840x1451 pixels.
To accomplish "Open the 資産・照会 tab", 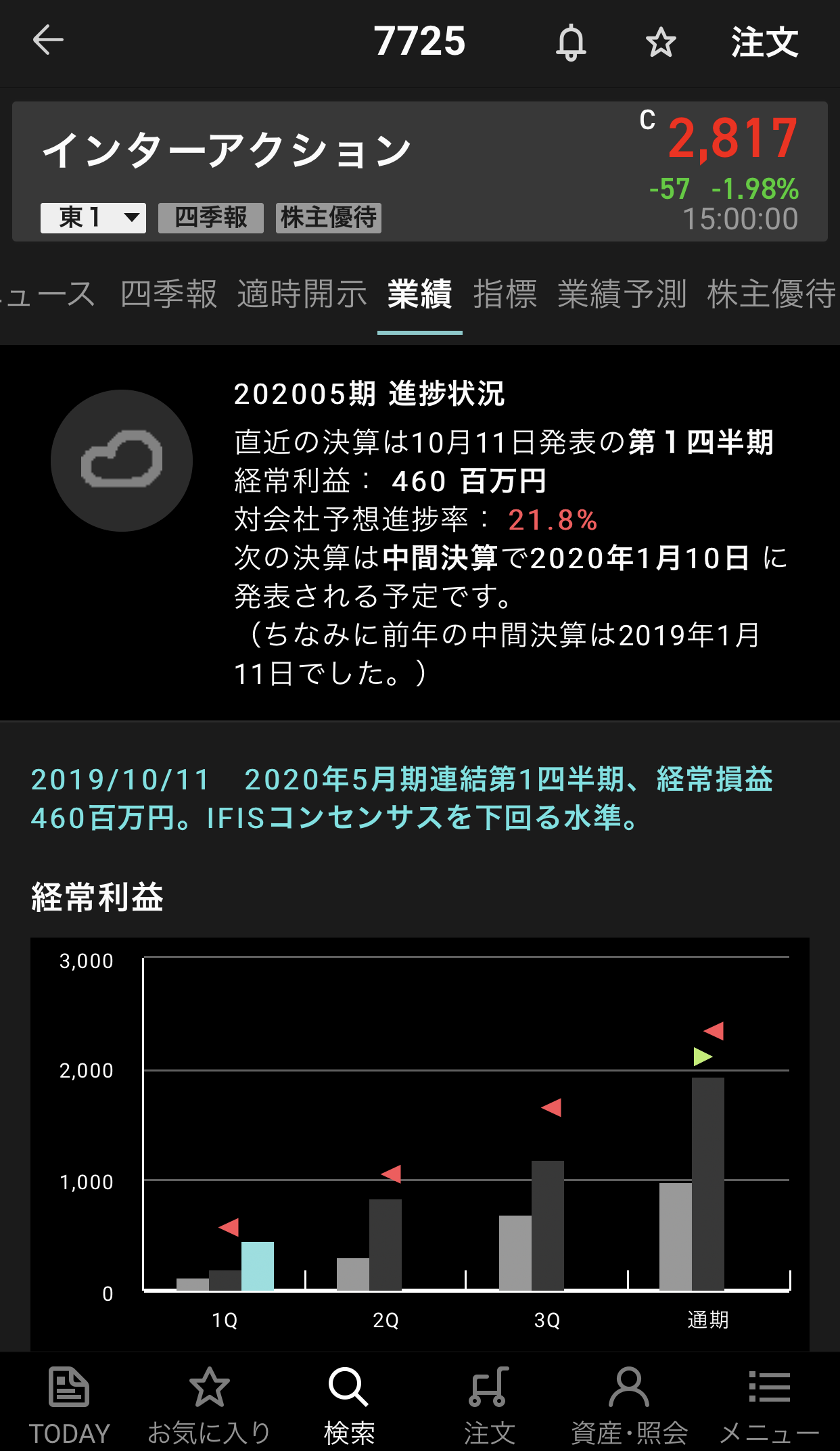I will tap(629, 1404).
